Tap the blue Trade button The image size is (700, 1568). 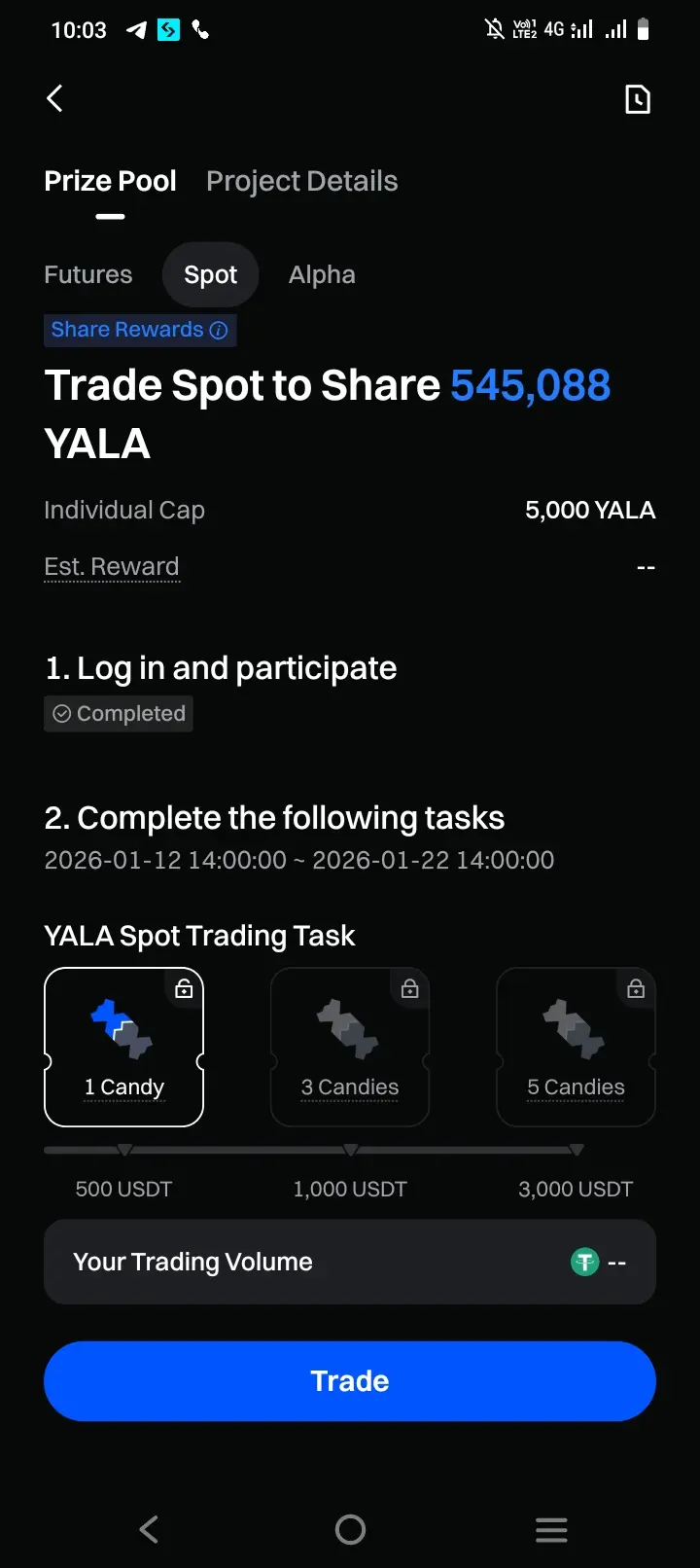point(350,1381)
